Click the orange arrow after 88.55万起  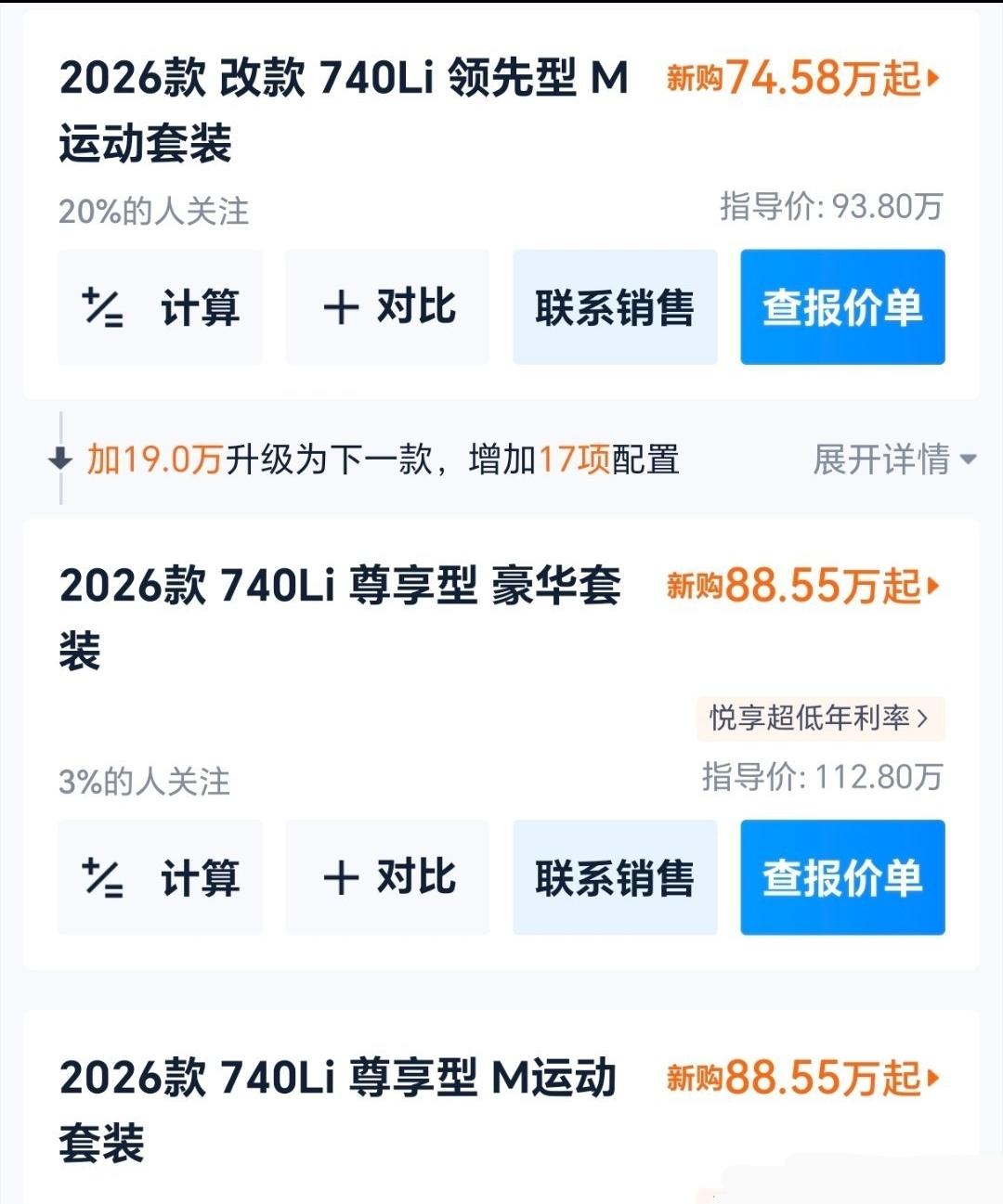933,587
